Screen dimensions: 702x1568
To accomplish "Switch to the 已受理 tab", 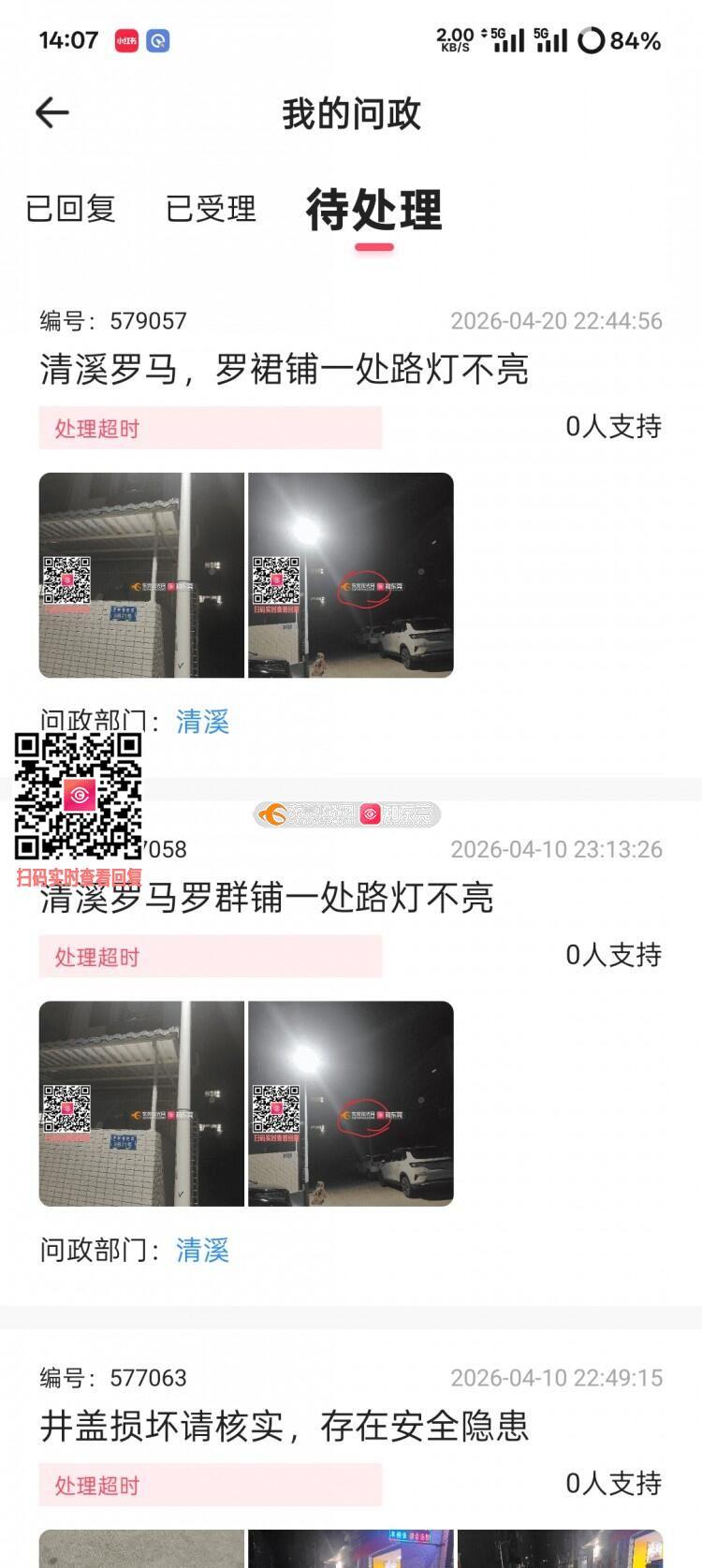I will [x=211, y=208].
